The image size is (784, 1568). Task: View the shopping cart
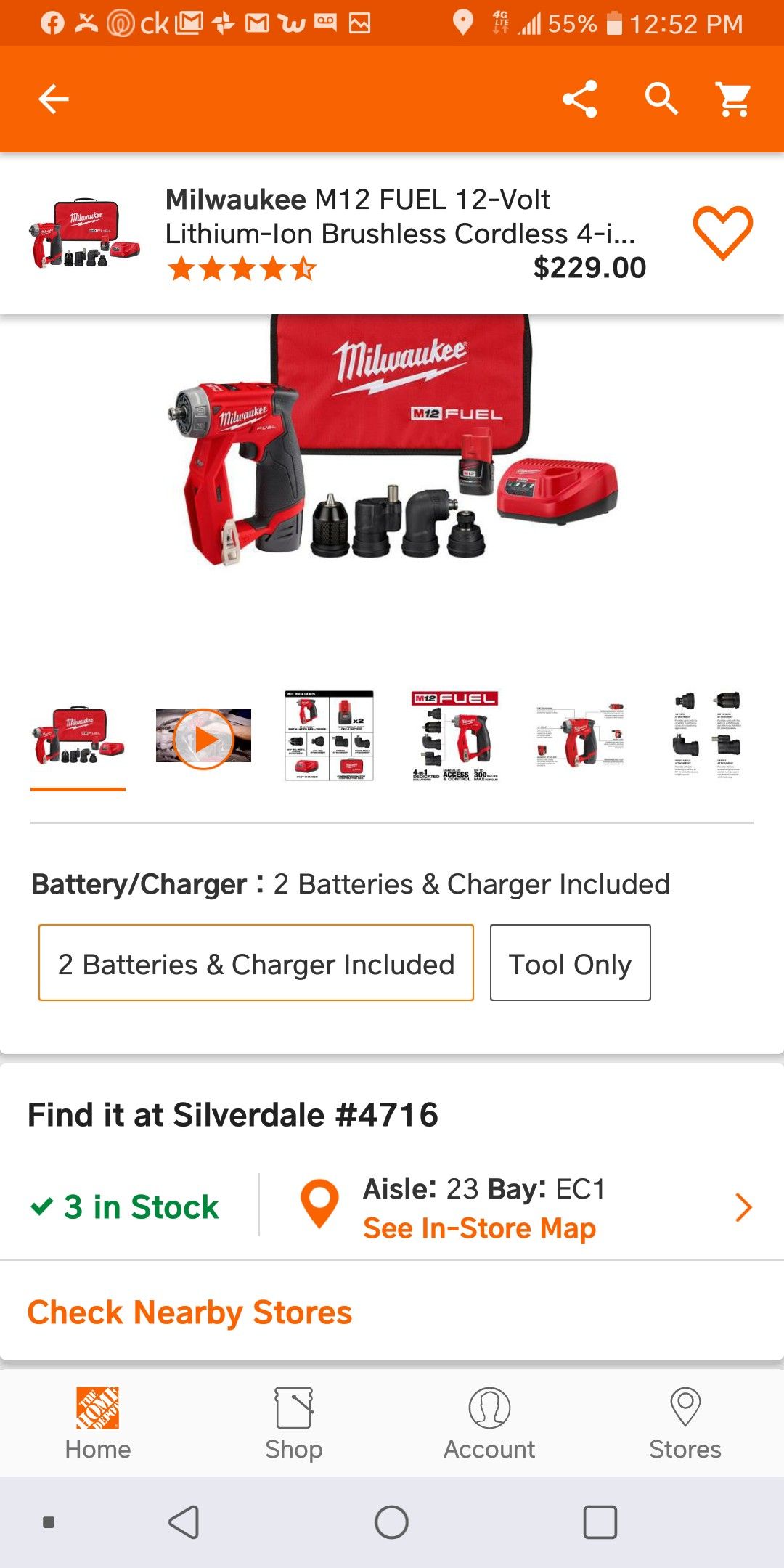point(735,99)
